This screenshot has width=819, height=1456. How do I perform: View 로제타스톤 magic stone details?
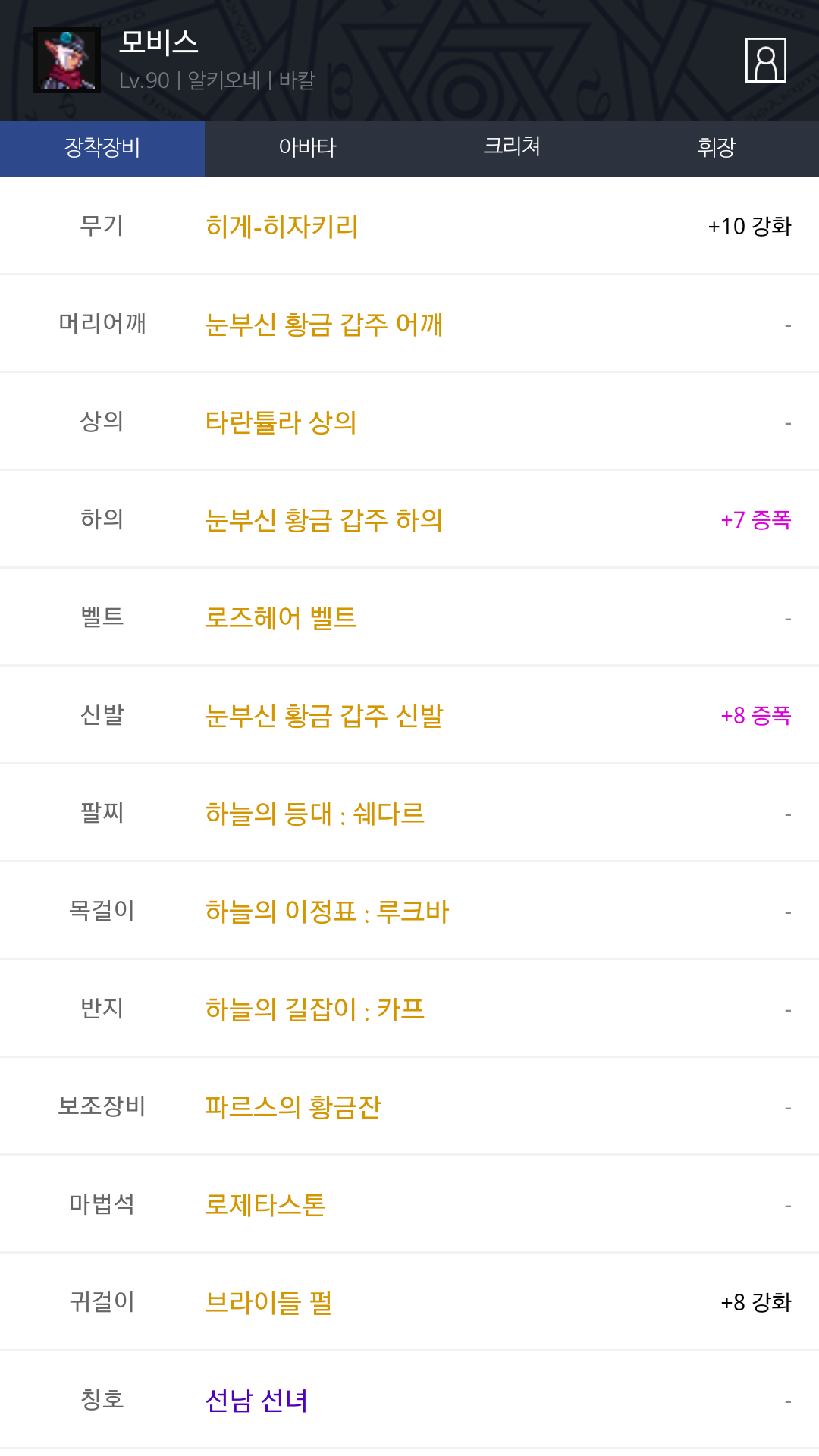pyautogui.click(x=265, y=1204)
